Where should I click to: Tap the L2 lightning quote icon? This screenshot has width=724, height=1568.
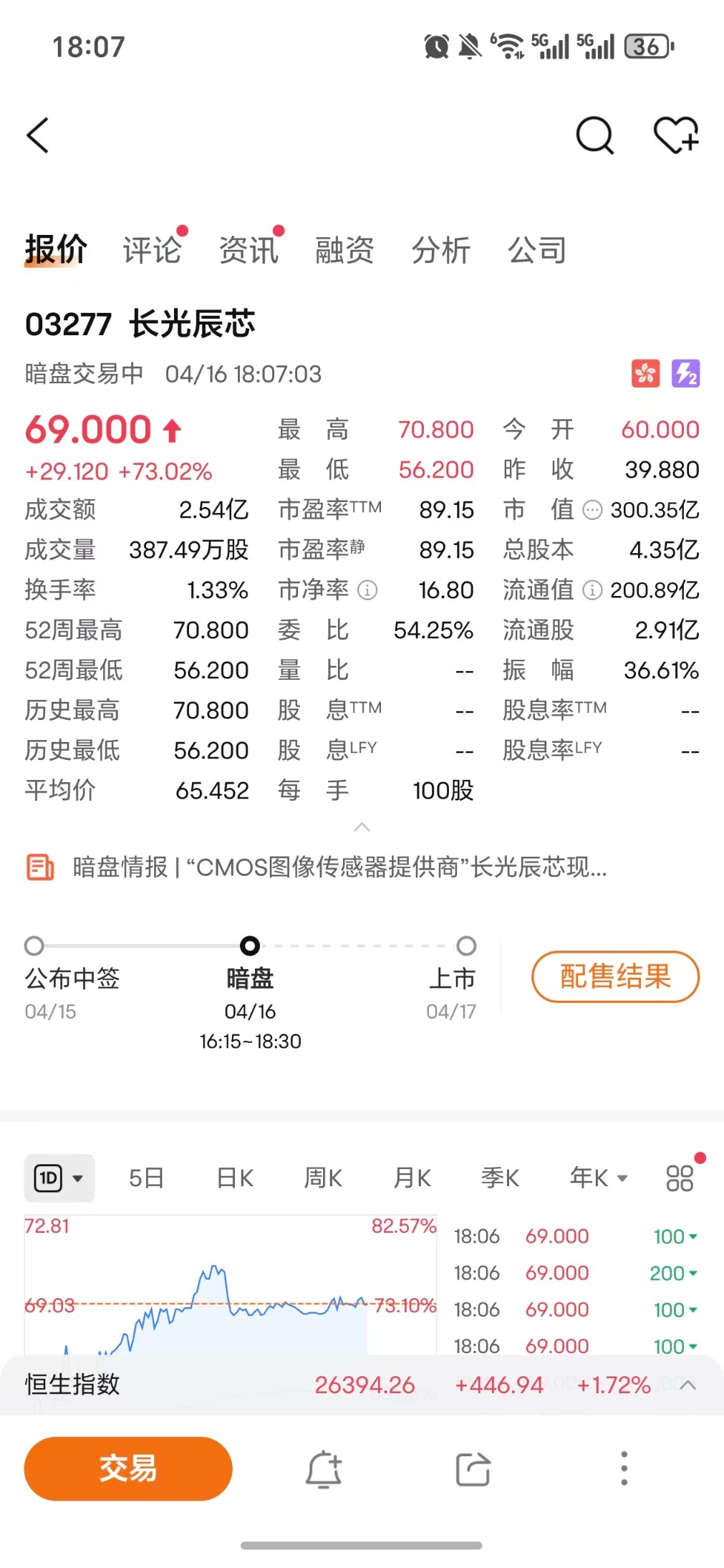click(x=686, y=374)
